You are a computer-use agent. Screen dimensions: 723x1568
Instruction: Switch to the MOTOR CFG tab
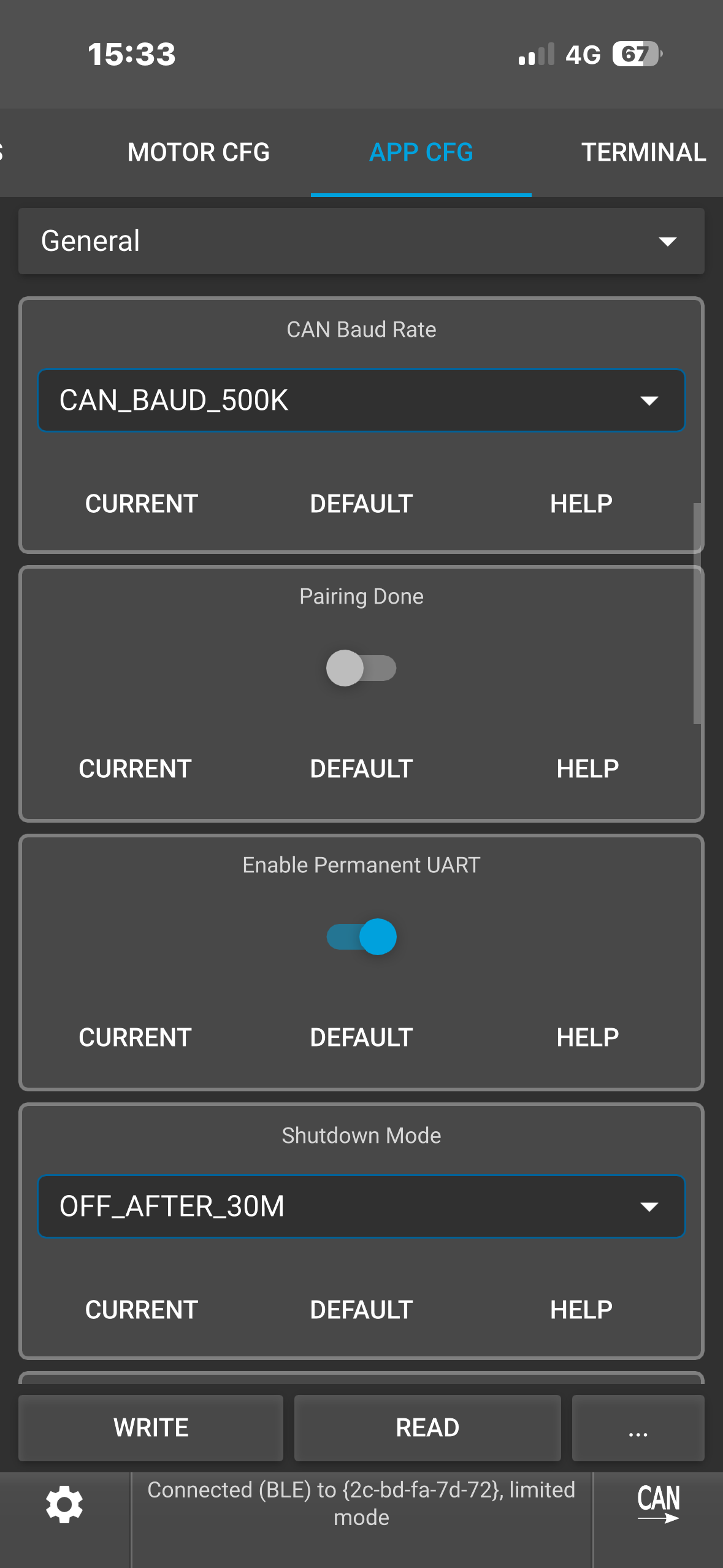click(198, 152)
